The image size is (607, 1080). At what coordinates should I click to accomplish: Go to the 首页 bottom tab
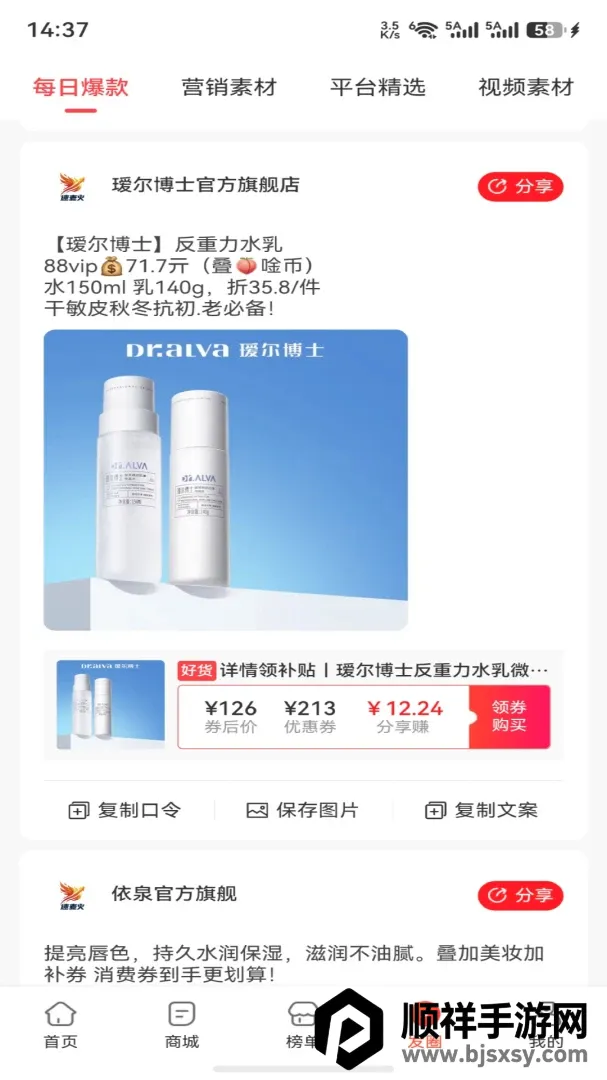pyautogui.click(x=61, y=1025)
